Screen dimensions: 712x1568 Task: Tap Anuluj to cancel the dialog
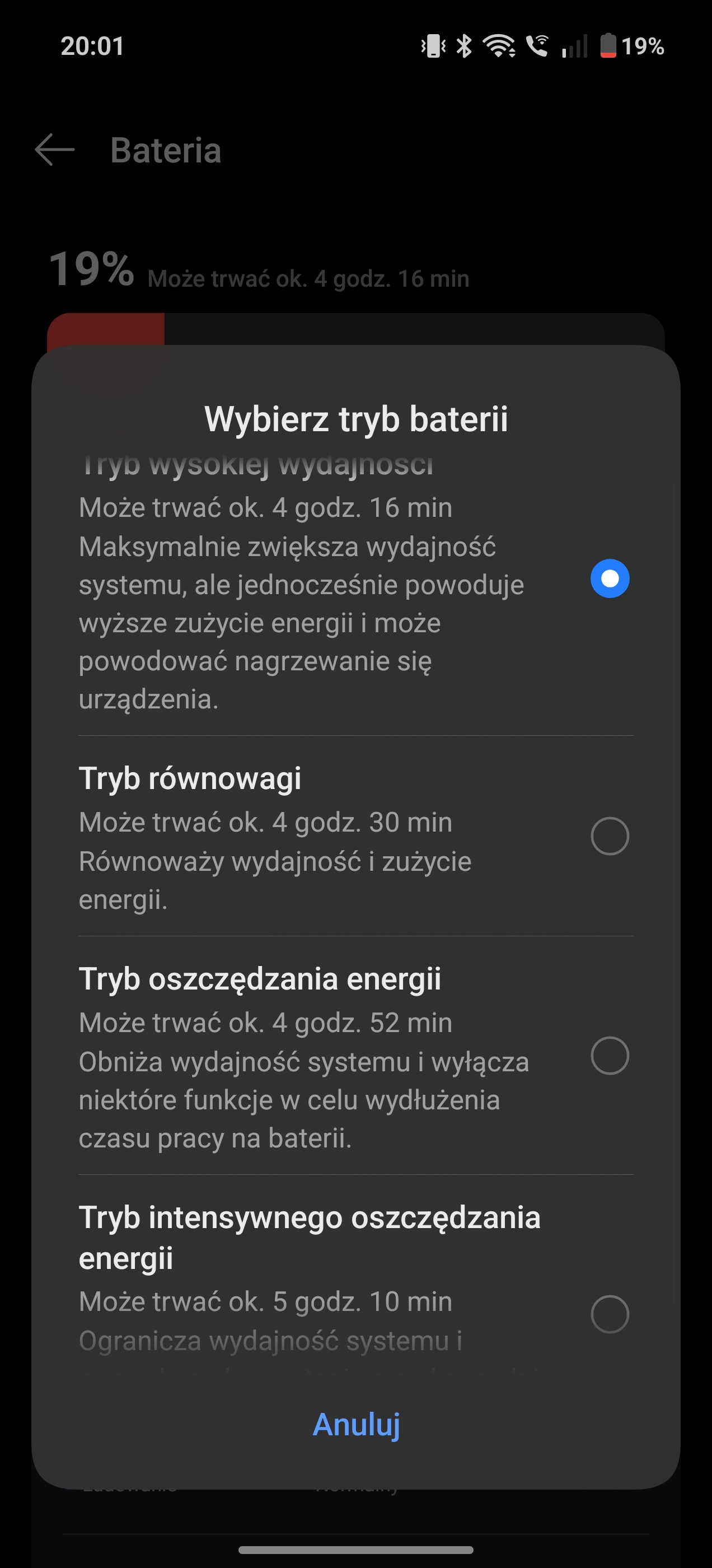356,1424
